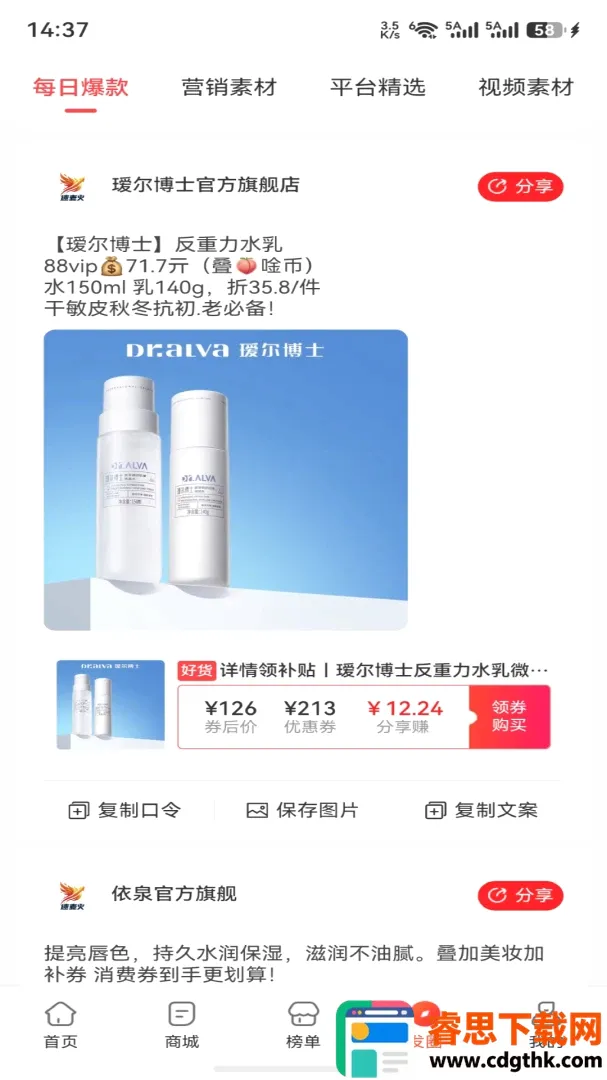
Task: Open the large 瑷尔博士 product image
Action: click(225, 480)
